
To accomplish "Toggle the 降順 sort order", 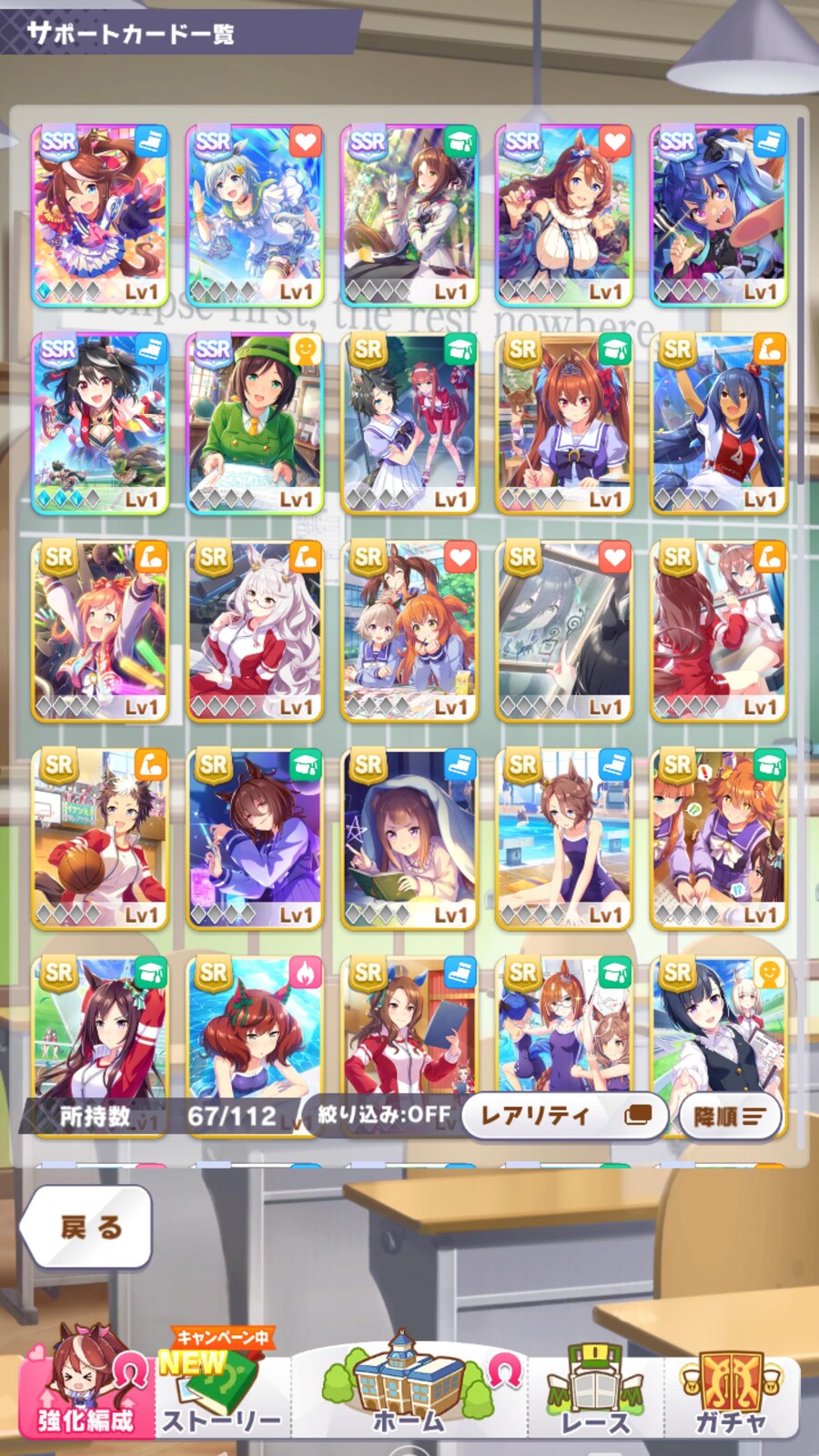I will 729,1117.
